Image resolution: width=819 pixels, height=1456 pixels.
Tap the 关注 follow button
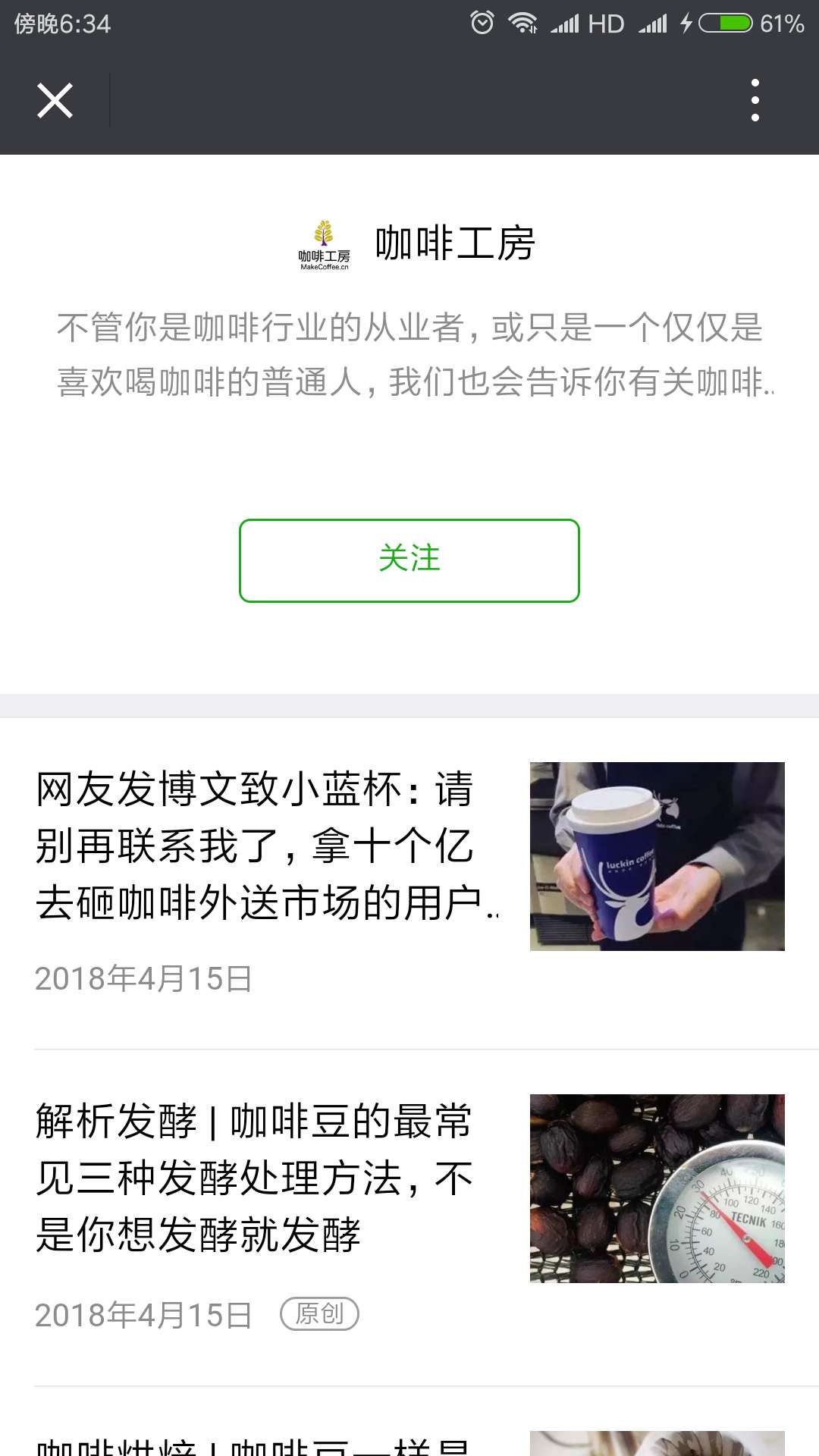409,560
